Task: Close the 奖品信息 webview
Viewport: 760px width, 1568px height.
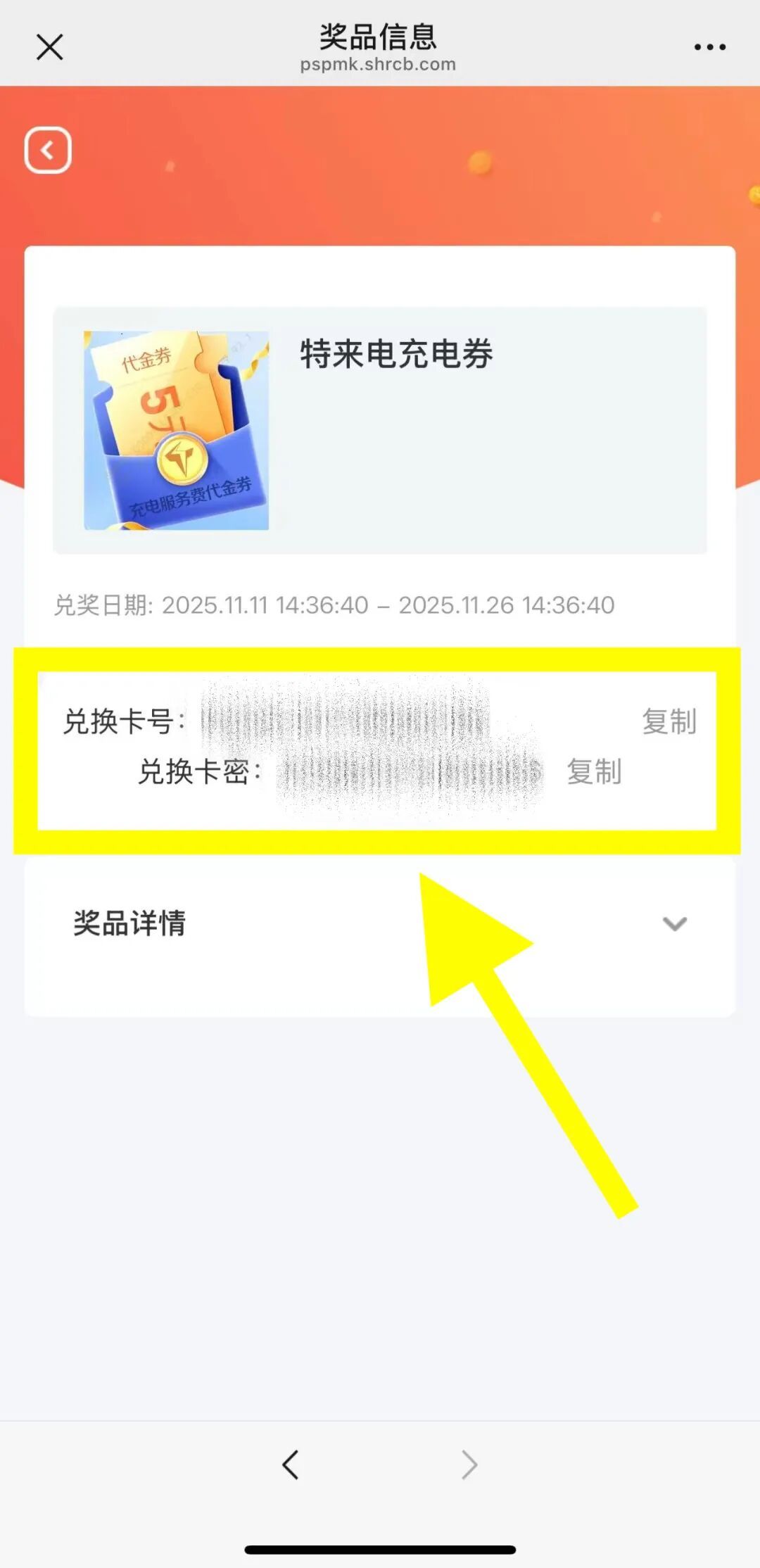Action: point(49,47)
